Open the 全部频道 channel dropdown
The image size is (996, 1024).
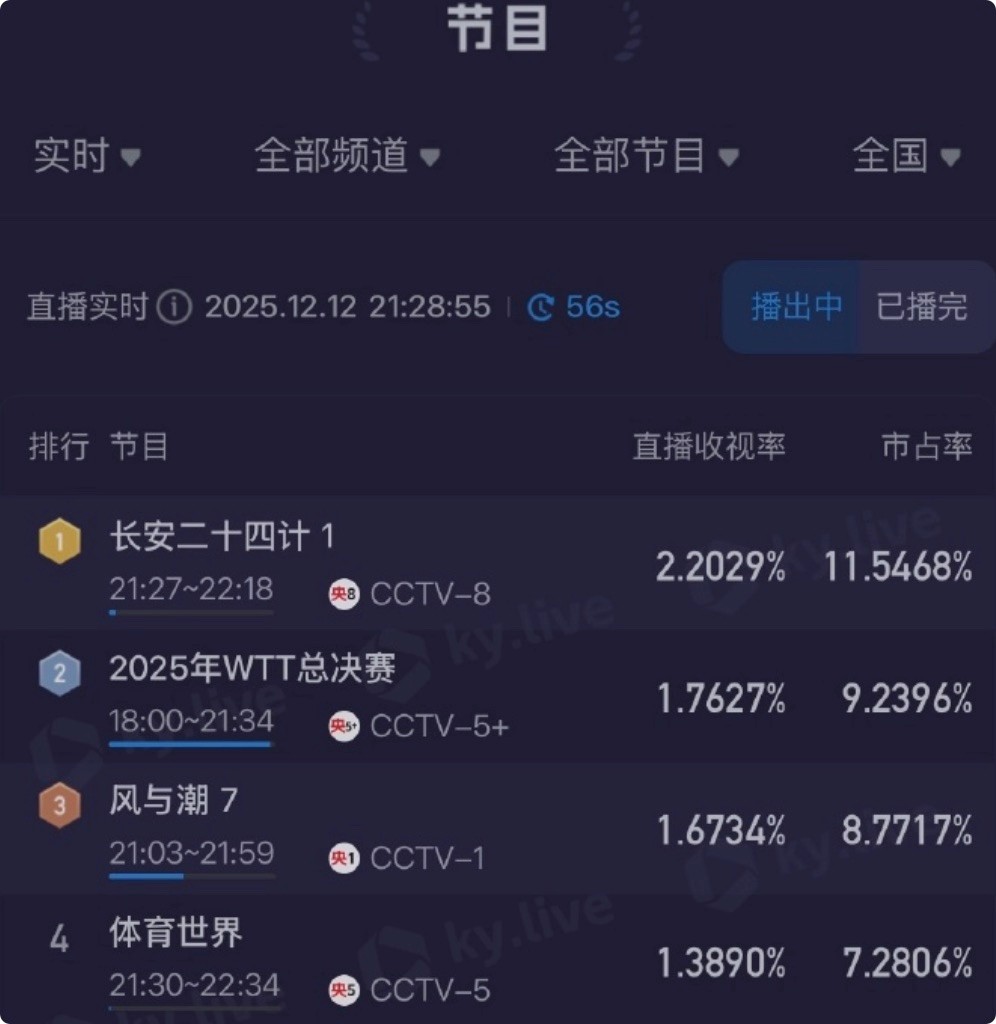point(346,156)
